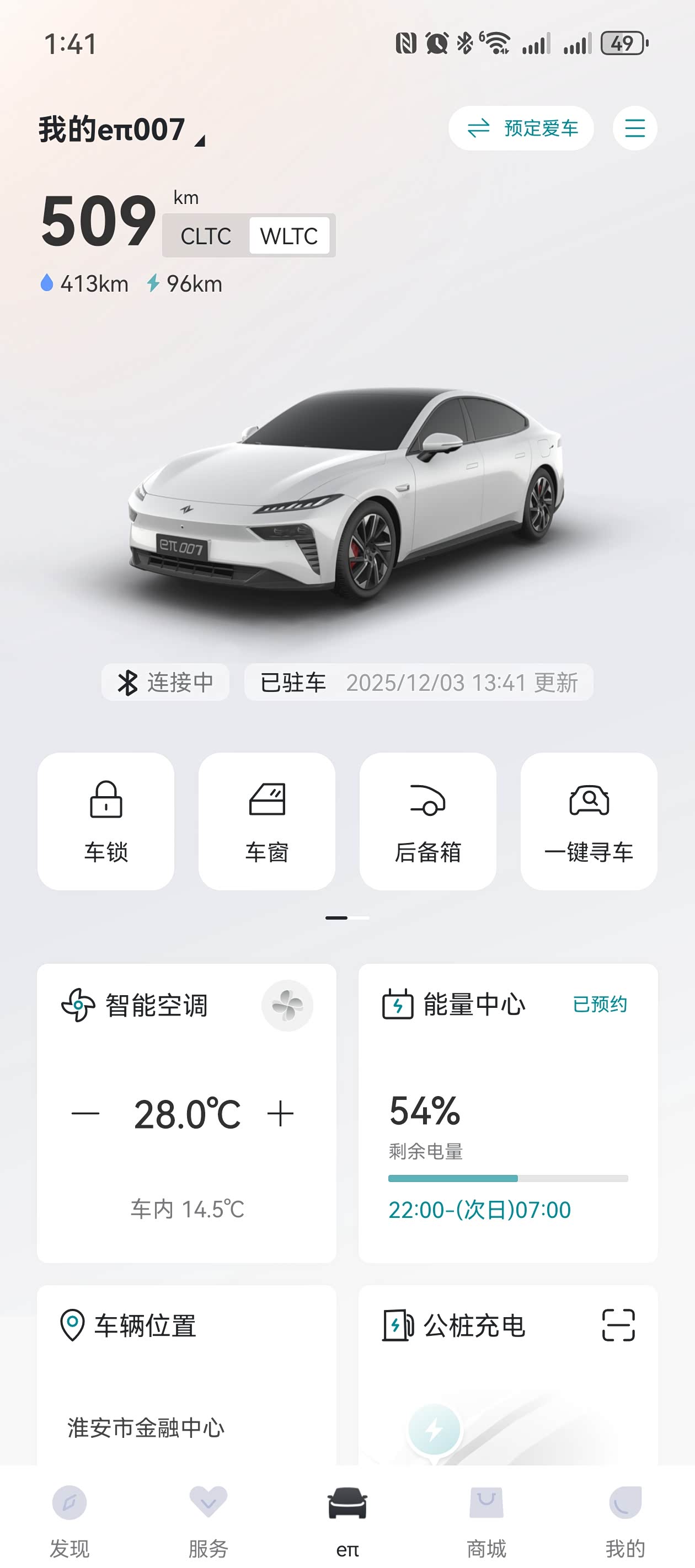This screenshot has width=695, height=1568.
Task: Decrease air conditioner temperature with minus
Action: (85, 1114)
